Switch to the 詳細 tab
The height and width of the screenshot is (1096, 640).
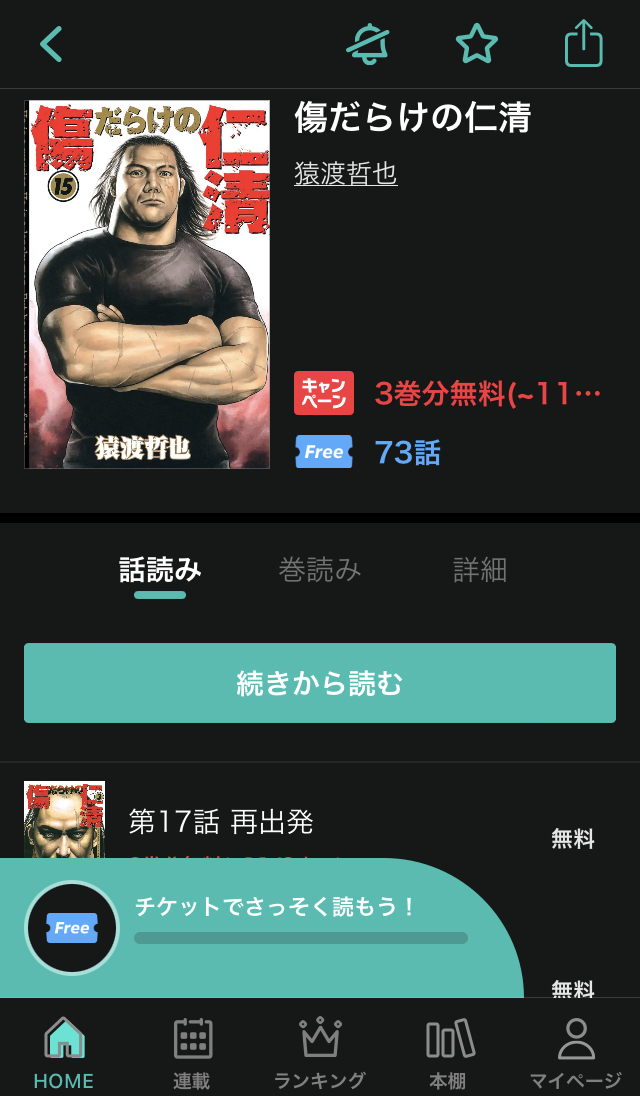[x=480, y=570]
